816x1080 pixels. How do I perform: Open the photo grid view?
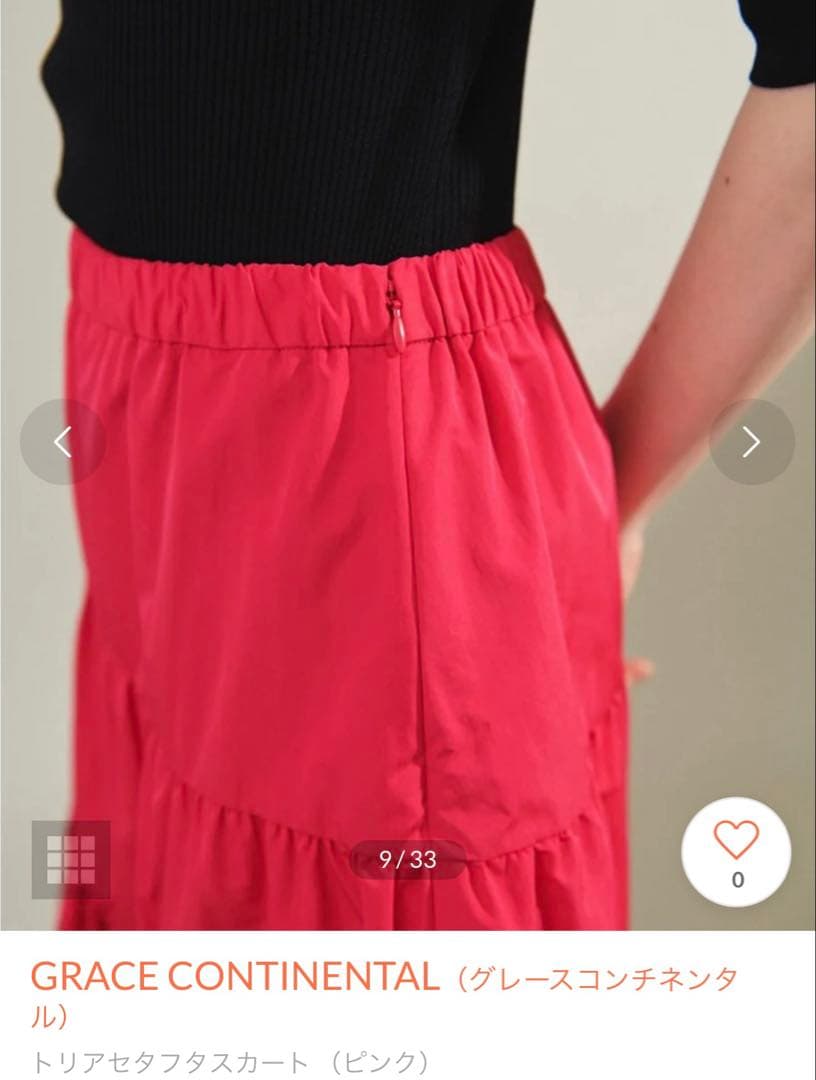tap(71, 860)
